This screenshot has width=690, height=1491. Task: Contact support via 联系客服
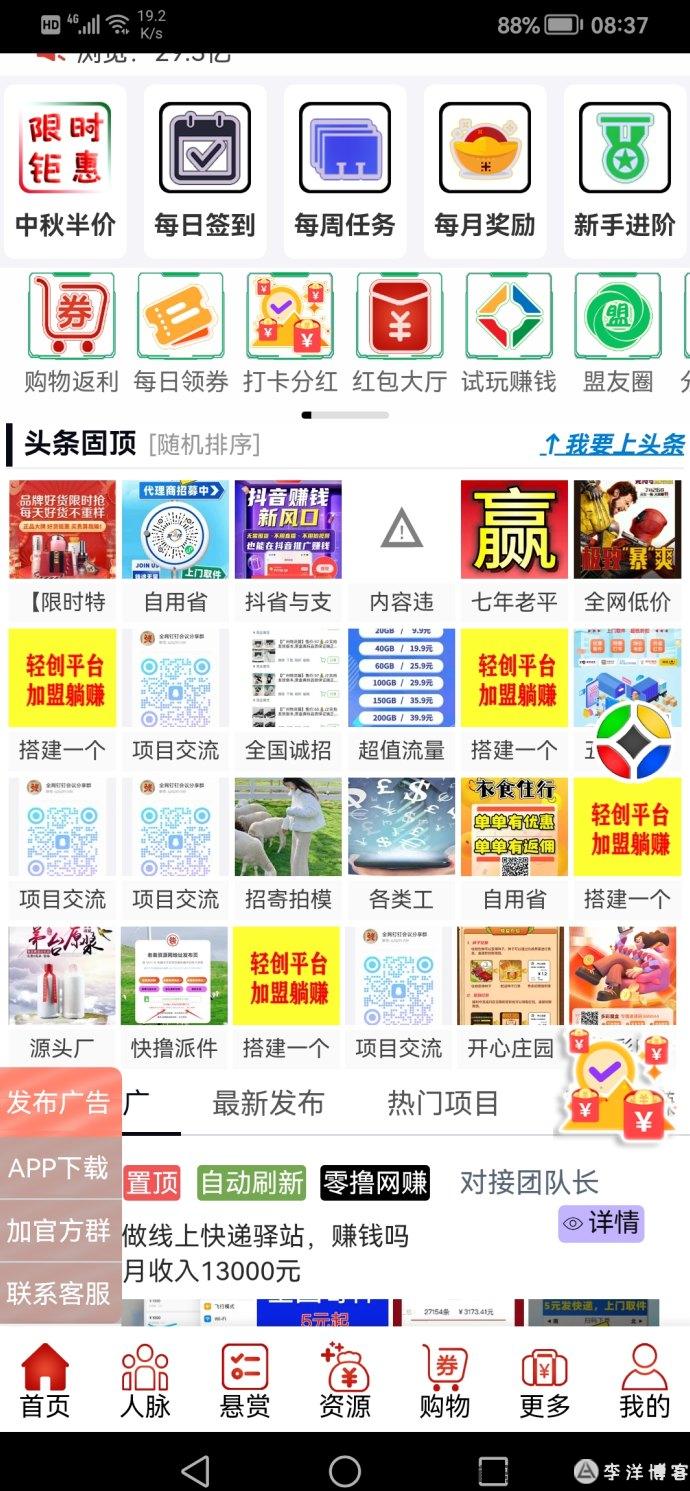pyautogui.click(x=60, y=1293)
